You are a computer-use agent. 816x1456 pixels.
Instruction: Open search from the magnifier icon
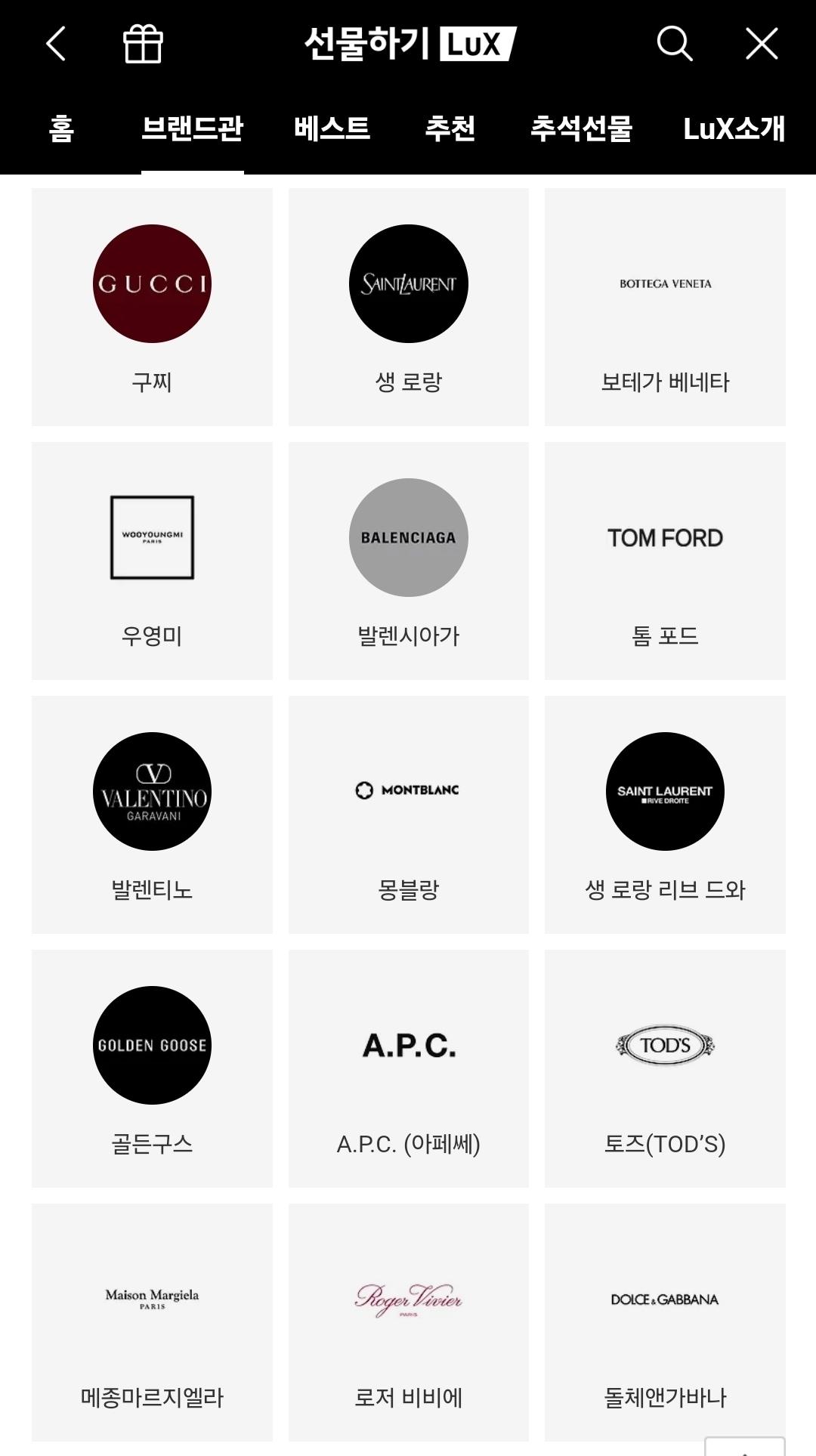pyautogui.click(x=674, y=44)
